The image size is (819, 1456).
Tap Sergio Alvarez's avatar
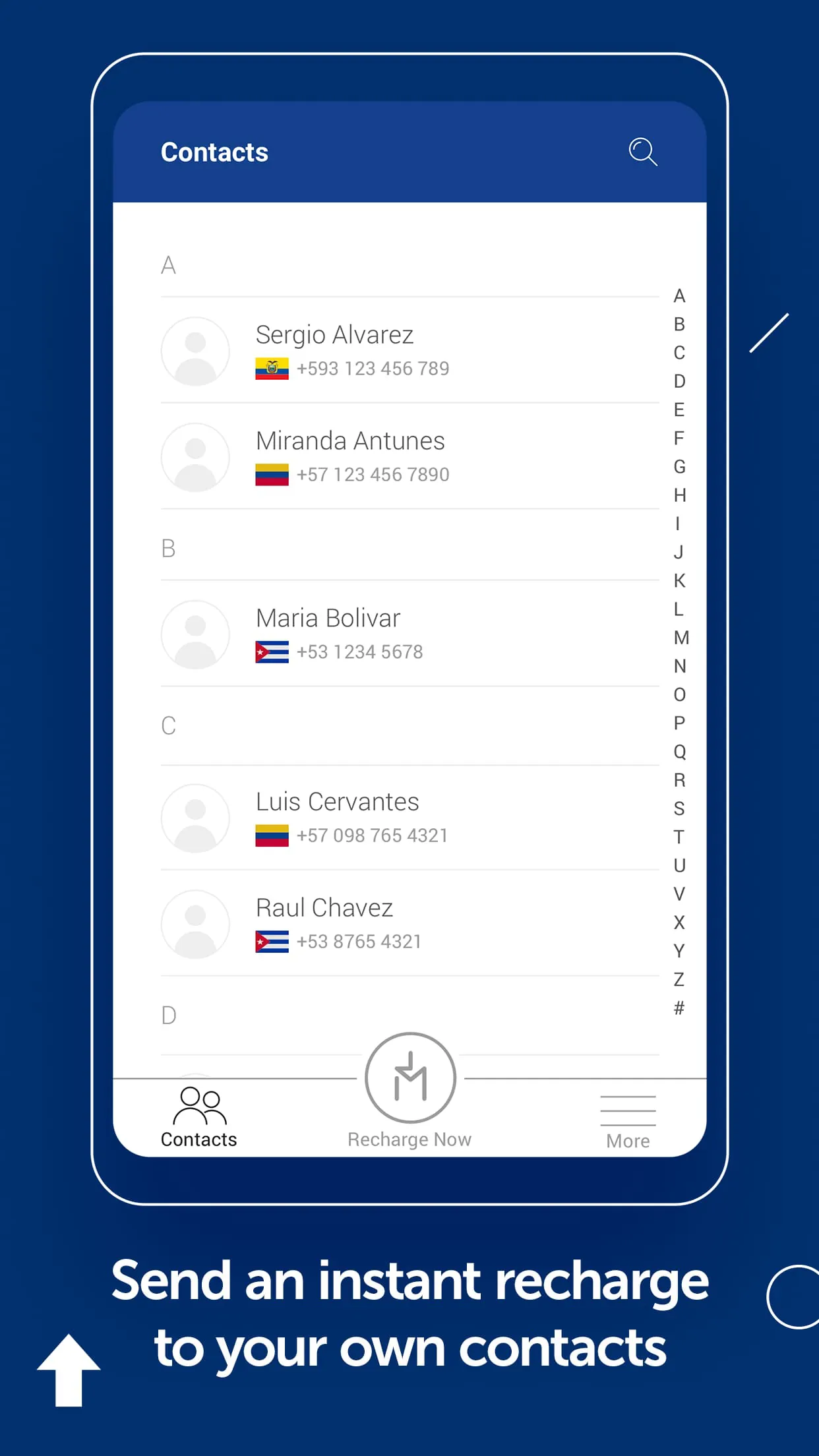tap(195, 351)
